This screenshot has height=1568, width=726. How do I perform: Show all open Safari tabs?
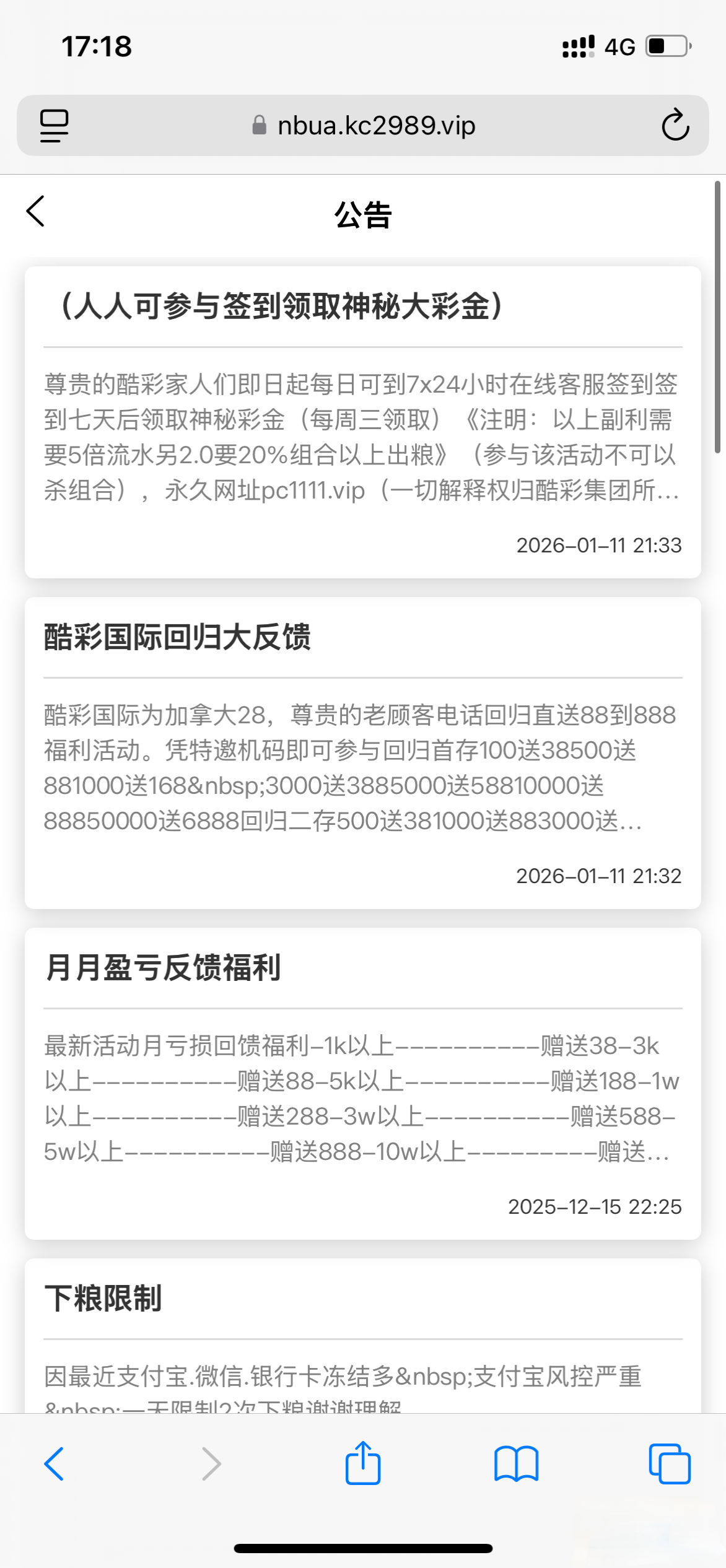[670, 1464]
